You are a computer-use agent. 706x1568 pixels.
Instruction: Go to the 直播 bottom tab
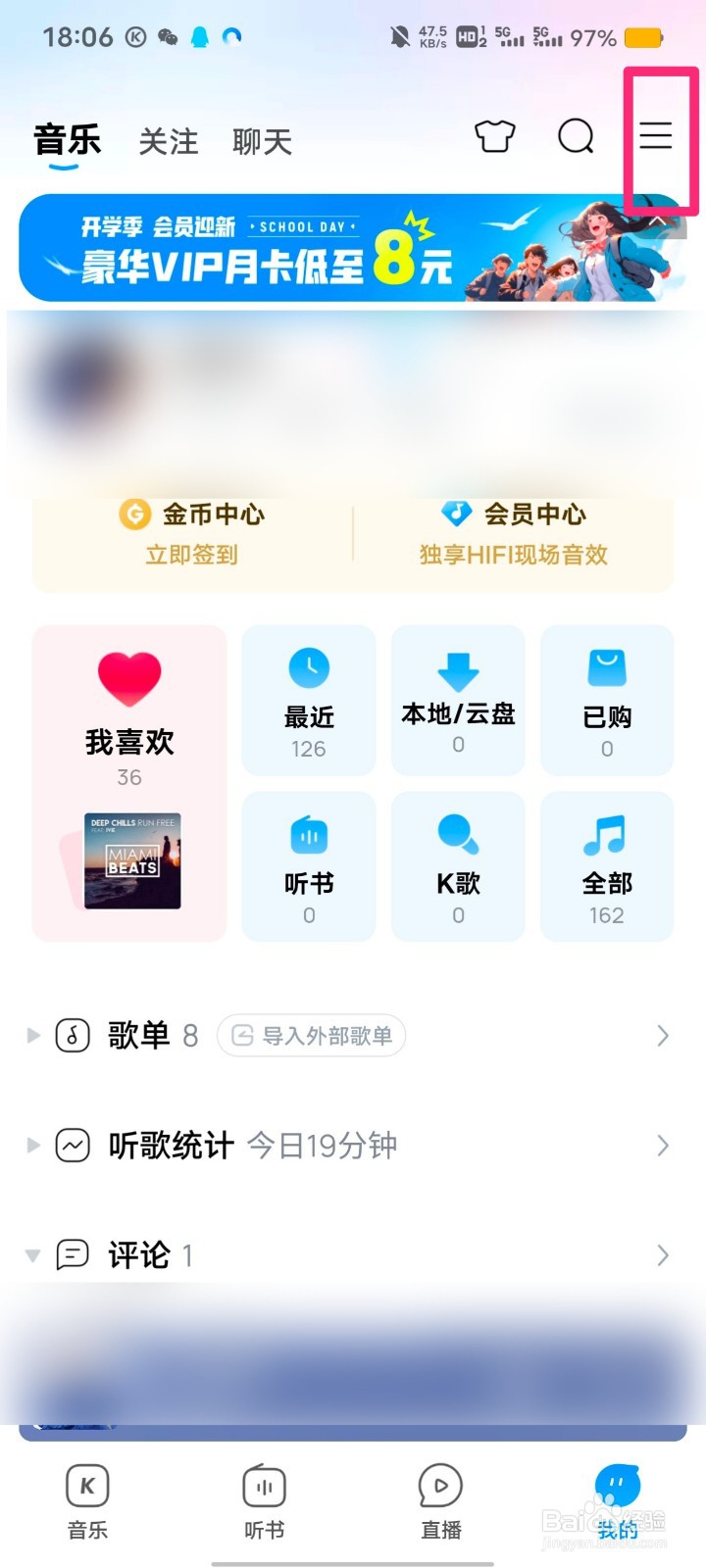click(440, 1501)
